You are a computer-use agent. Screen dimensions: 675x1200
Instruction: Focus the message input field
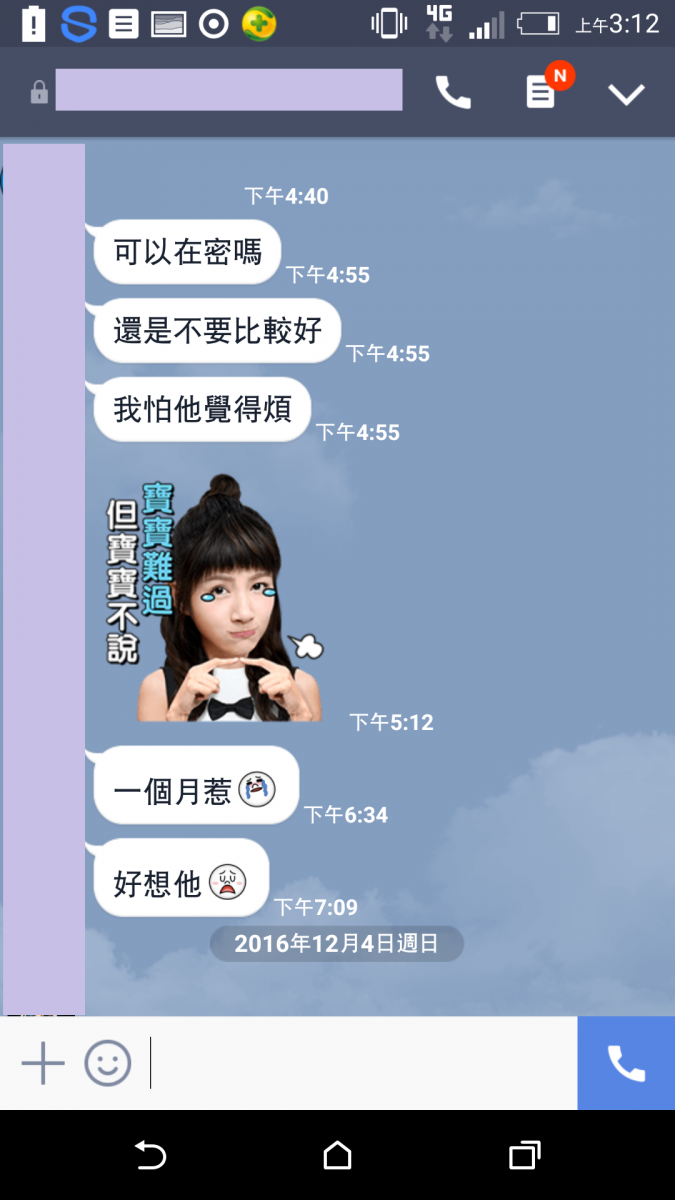[x=360, y=1063]
